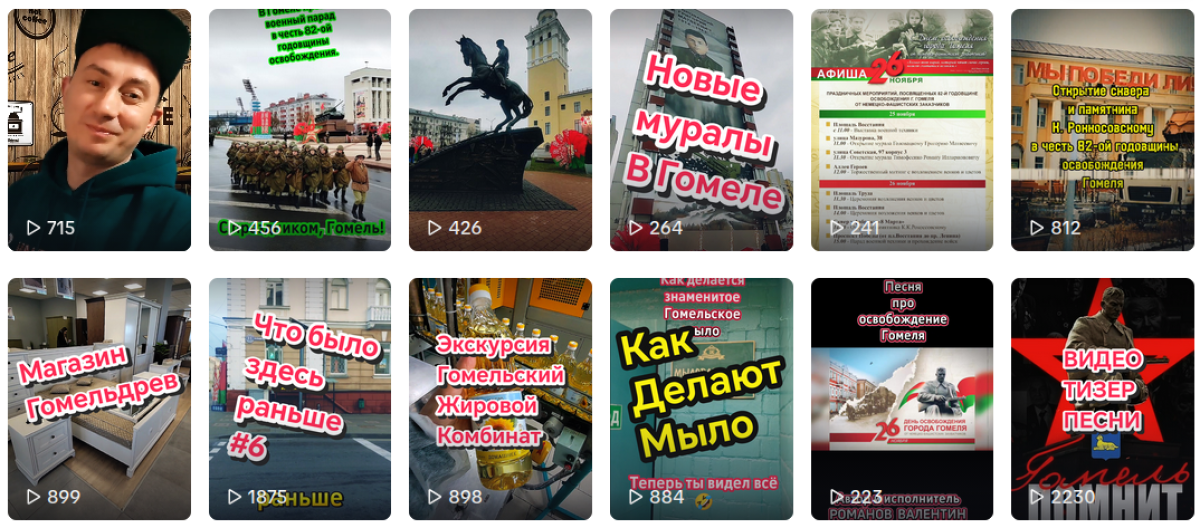The width and height of the screenshot is (1200, 528).
Task: Play the 'Открытие сквера' video with 812 views
Action: (x=1102, y=130)
